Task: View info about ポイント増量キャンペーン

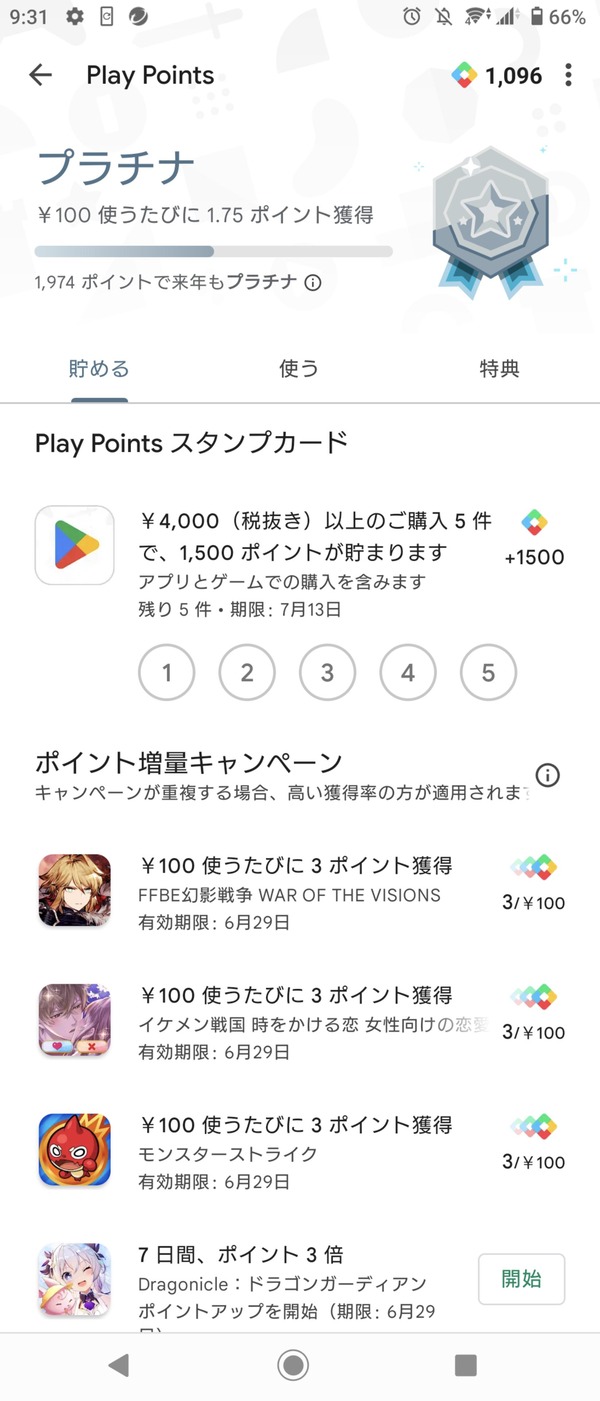Action: coord(547,774)
